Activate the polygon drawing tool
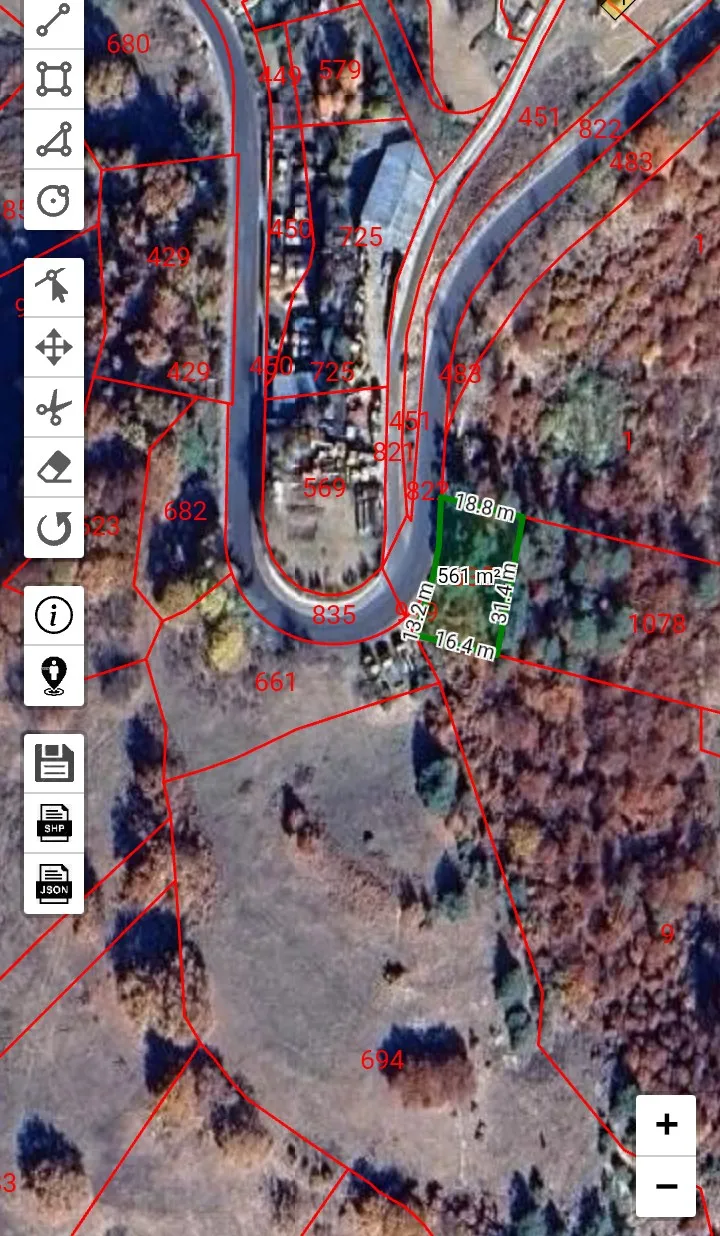Image resolution: width=720 pixels, height=1236 pixels. pos(54,140)
